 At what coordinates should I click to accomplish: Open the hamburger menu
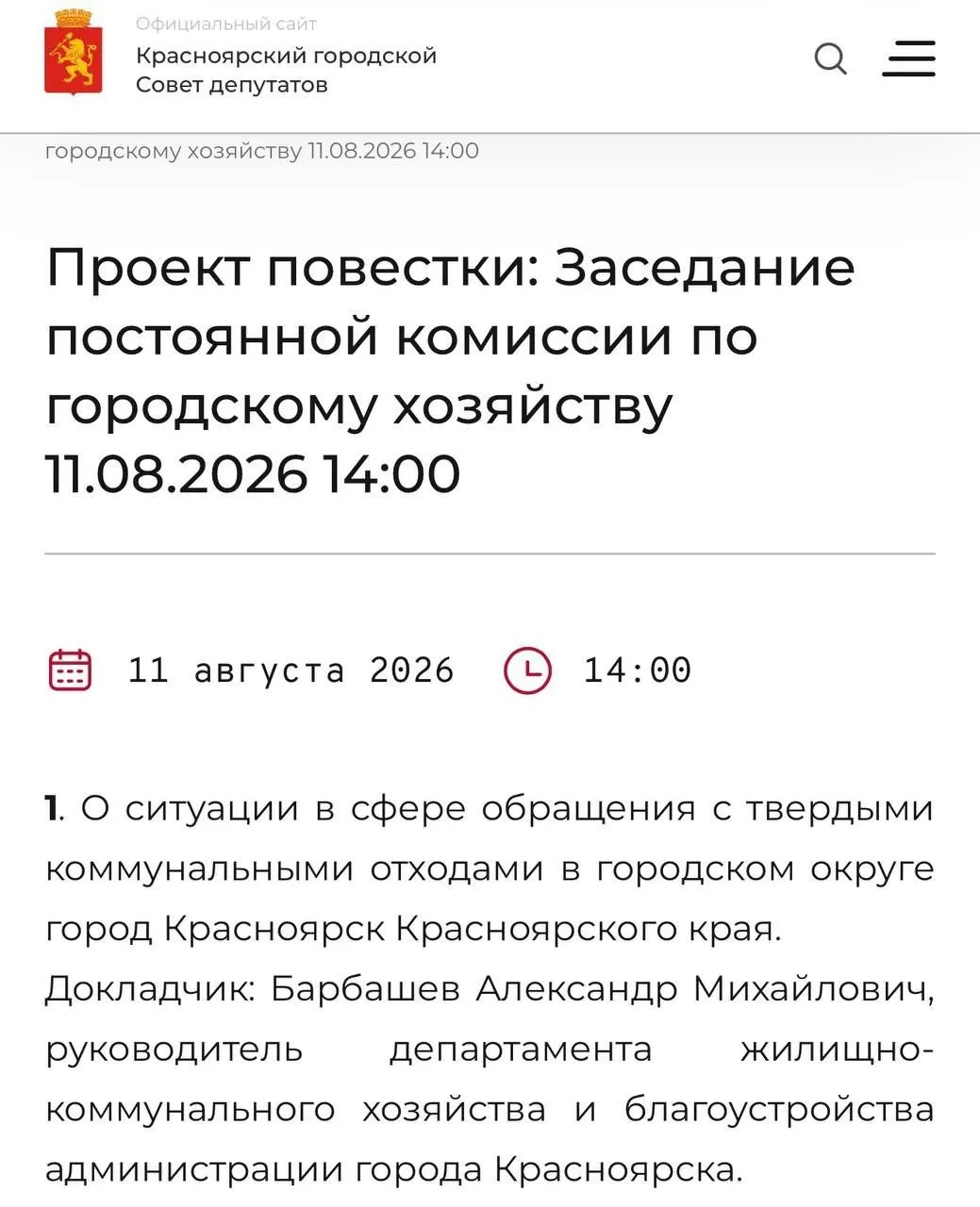pyautogui.click(x=908, y=58)
